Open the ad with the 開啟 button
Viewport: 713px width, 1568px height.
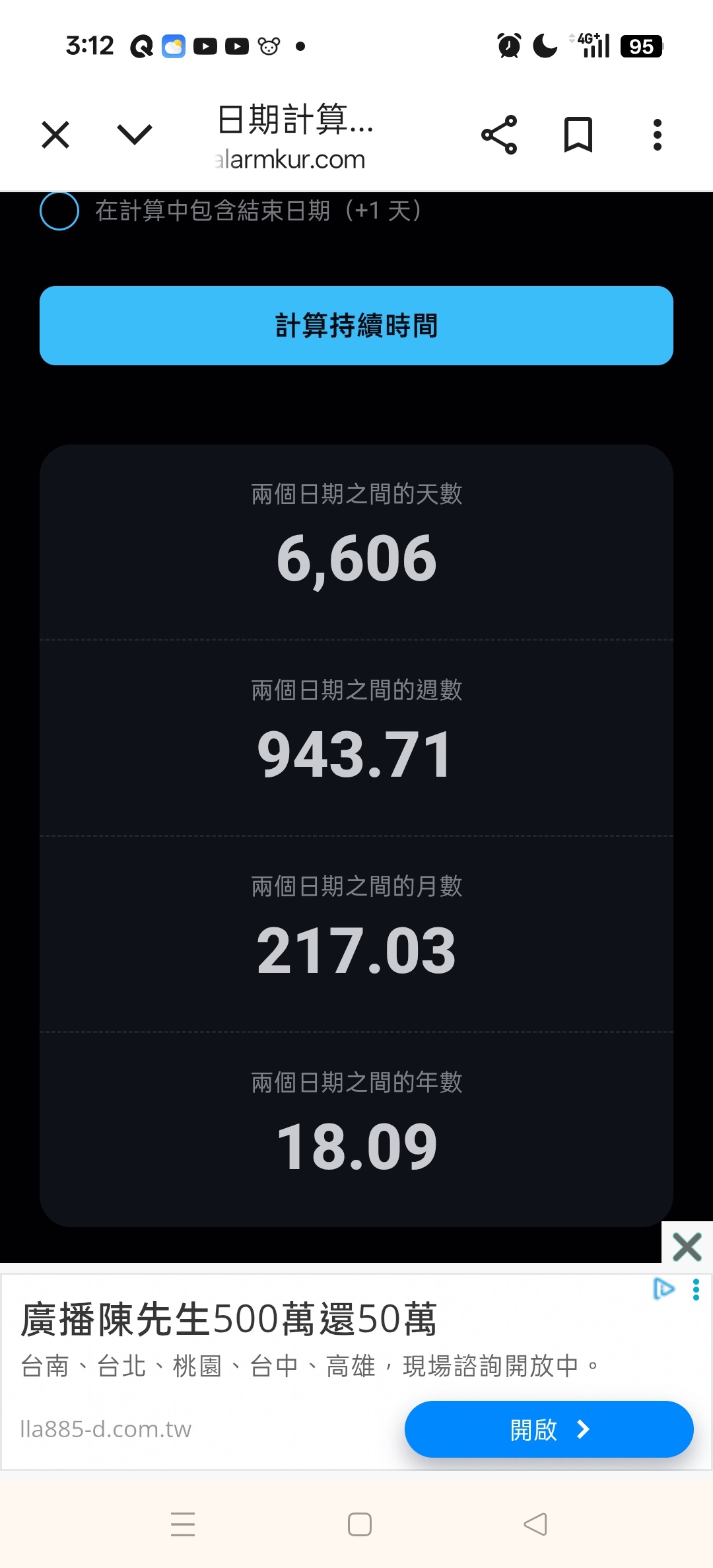(x=549, y=1430)
